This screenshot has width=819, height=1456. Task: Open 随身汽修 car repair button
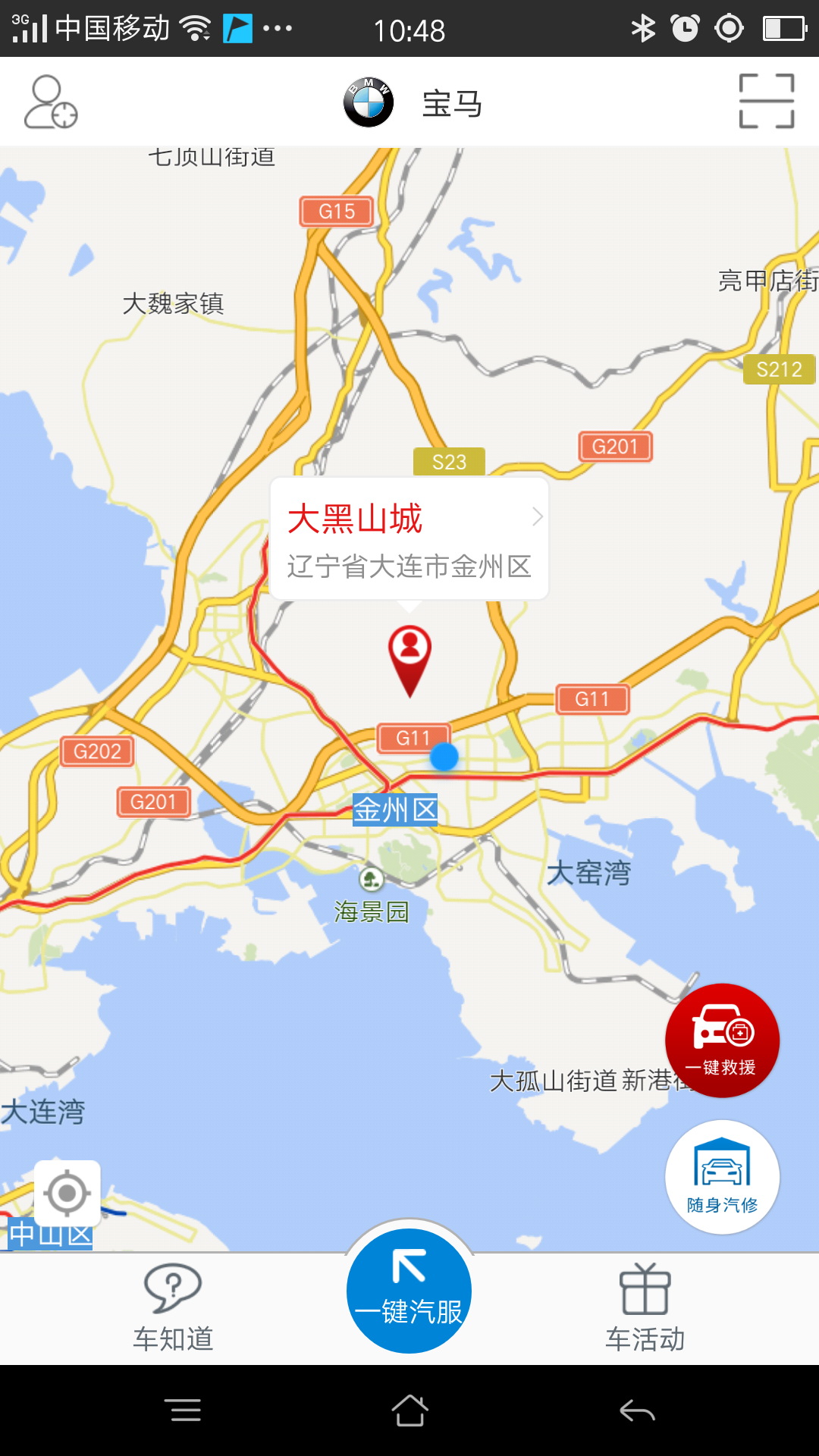(721, 1177)
